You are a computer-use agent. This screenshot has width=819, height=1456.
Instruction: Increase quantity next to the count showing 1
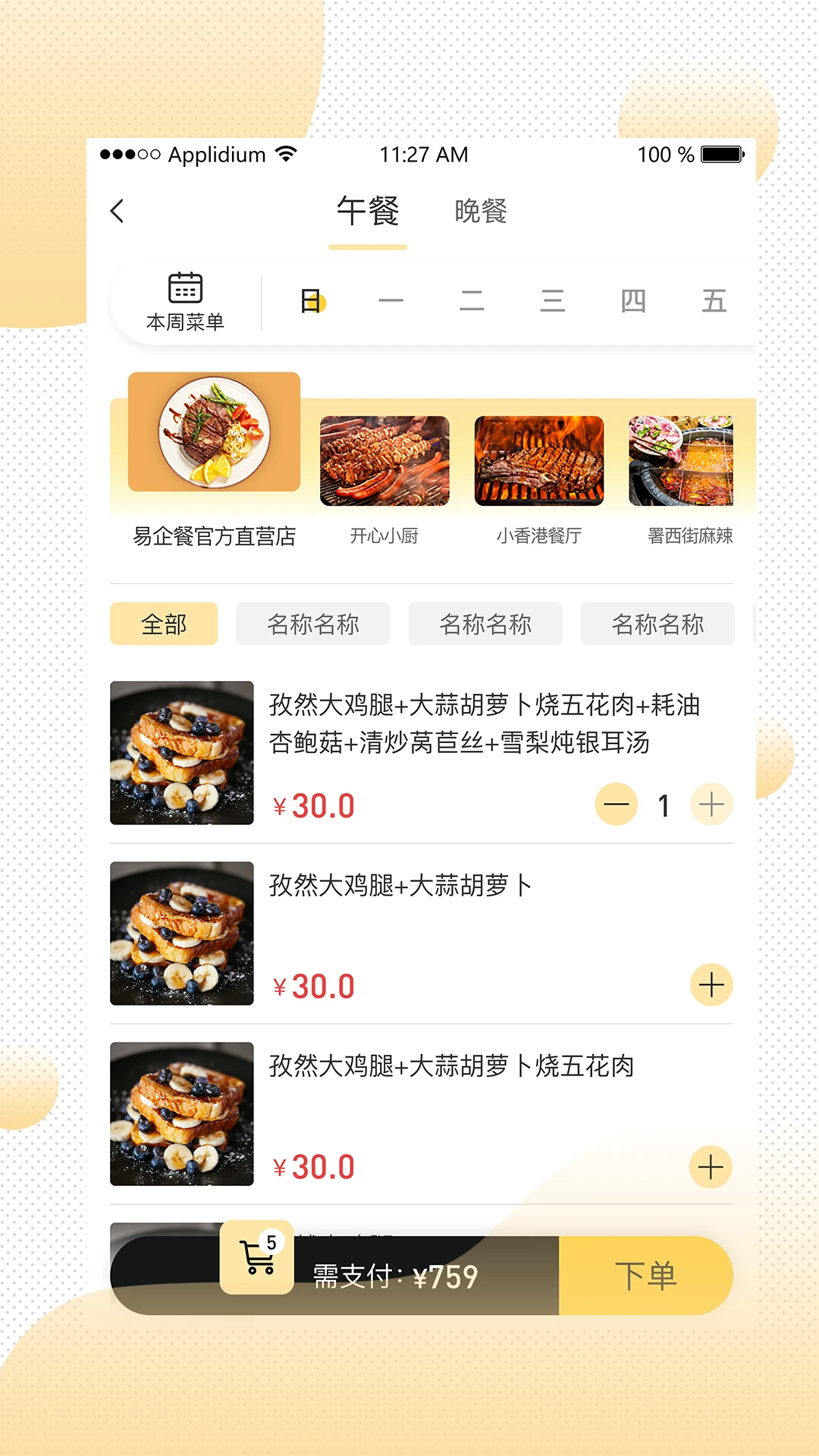coord(711,805)
